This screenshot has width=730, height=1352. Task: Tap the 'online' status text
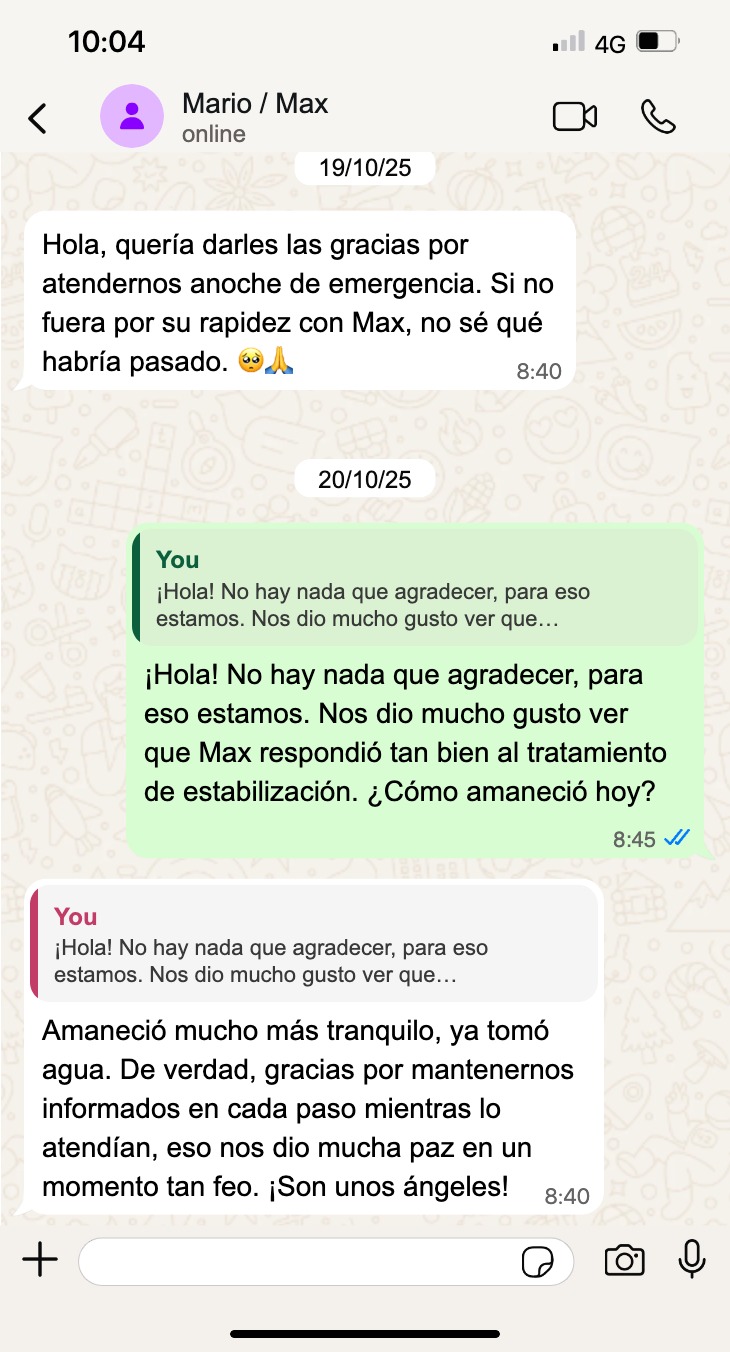[213, 132]
